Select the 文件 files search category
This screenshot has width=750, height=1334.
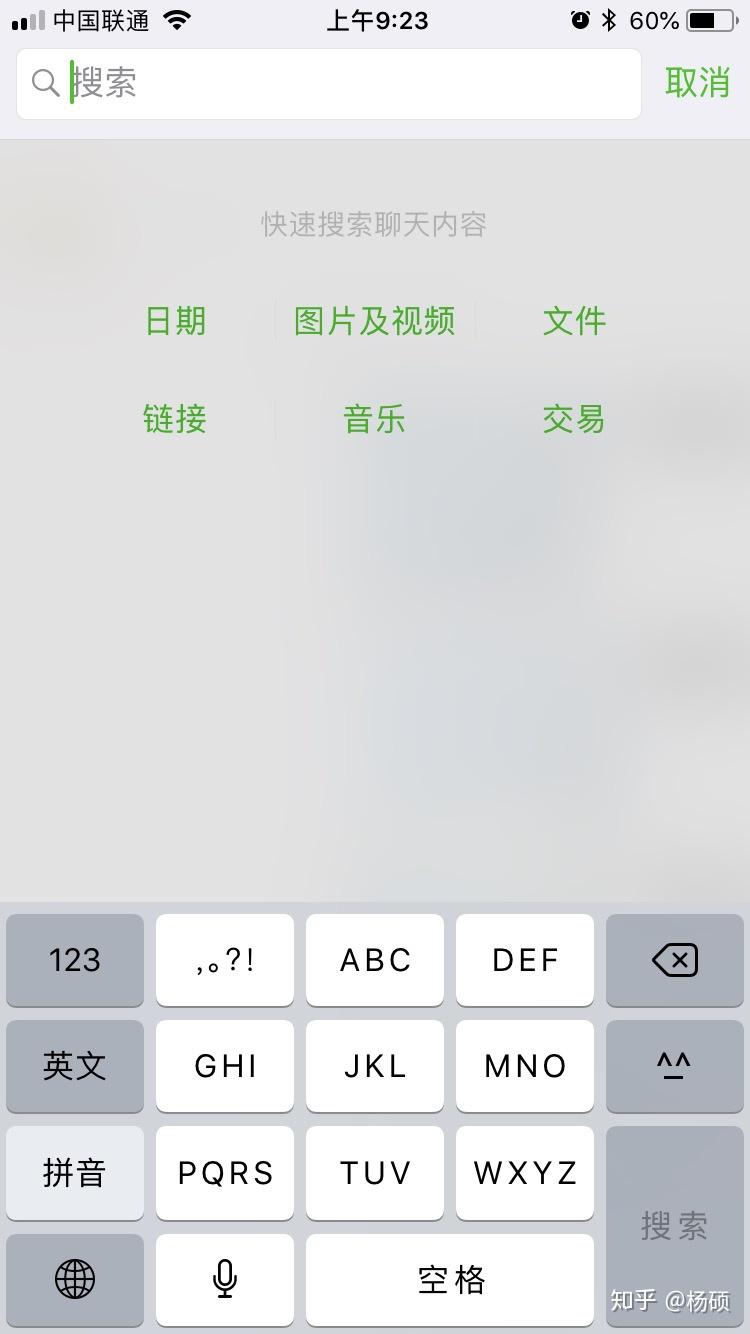(574, 321)
